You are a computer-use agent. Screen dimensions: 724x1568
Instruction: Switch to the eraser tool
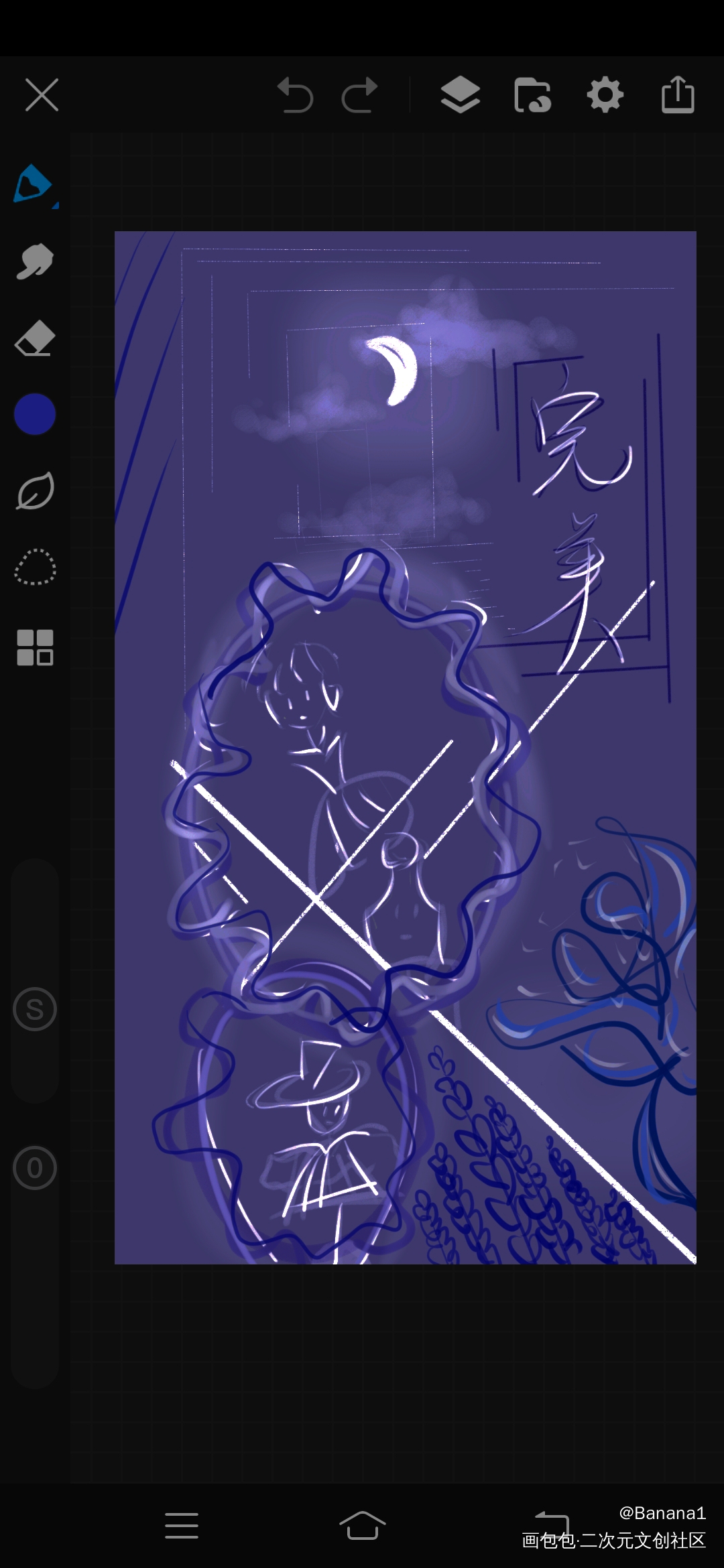coord(35,338)
